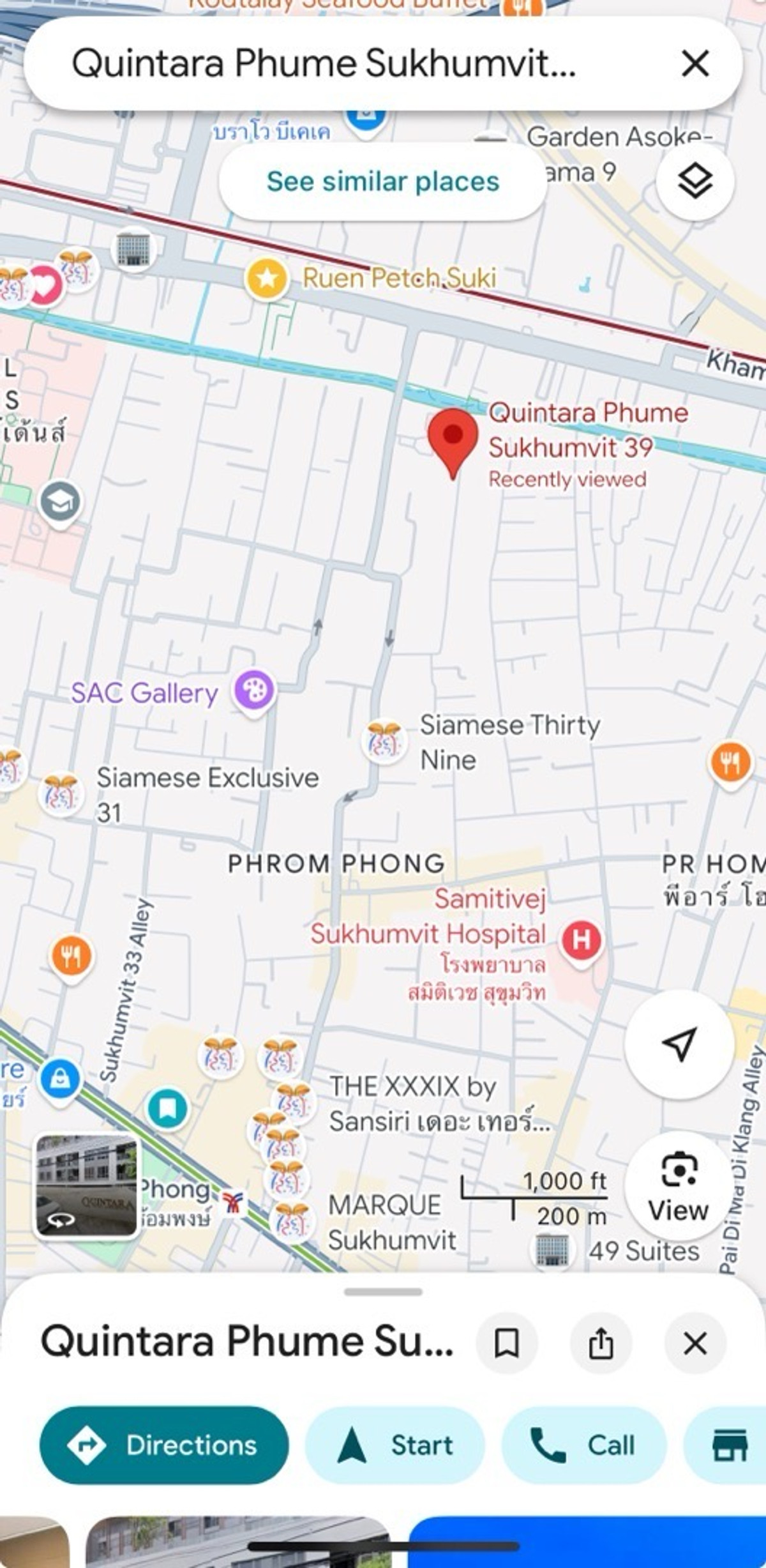
Task: Open the map layers selector
Action: click(x=695, y=181)
